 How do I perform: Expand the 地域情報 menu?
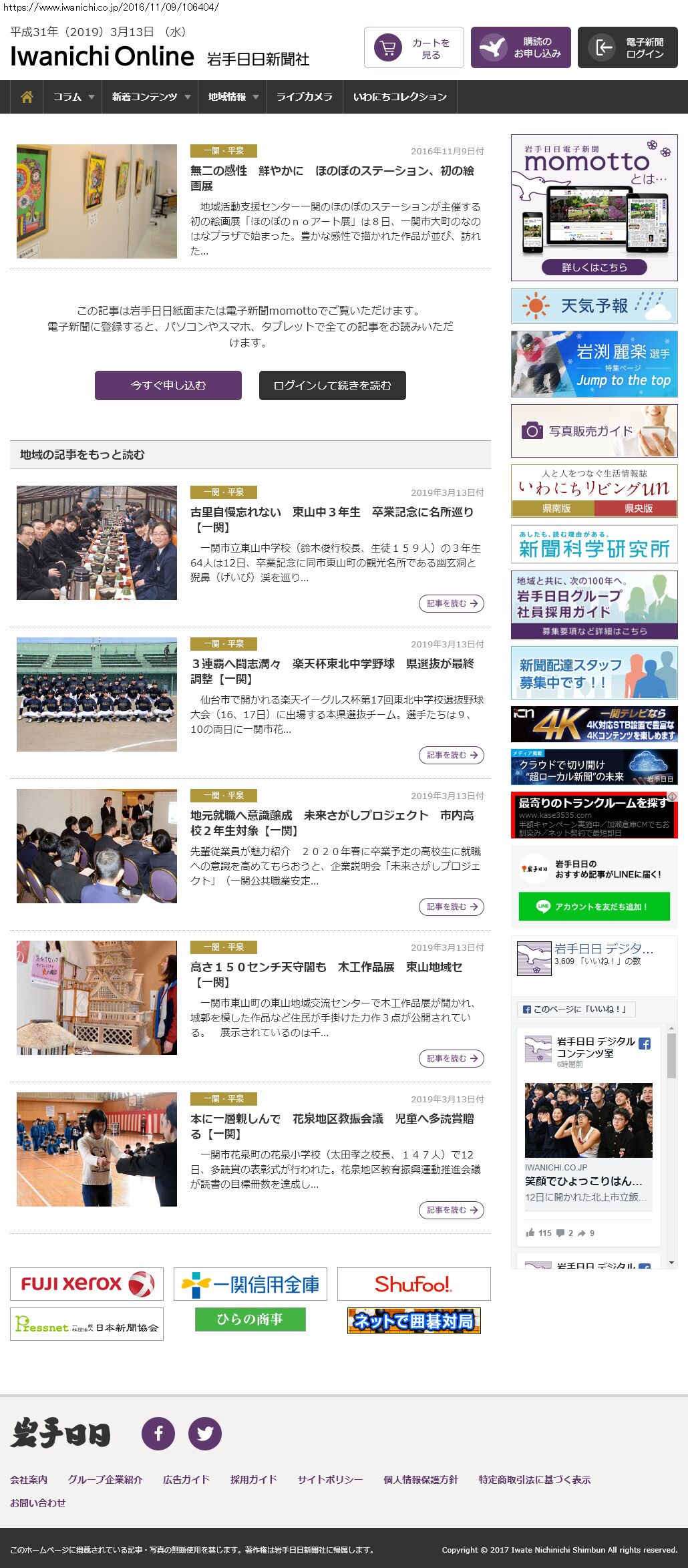tap(232, 97)
